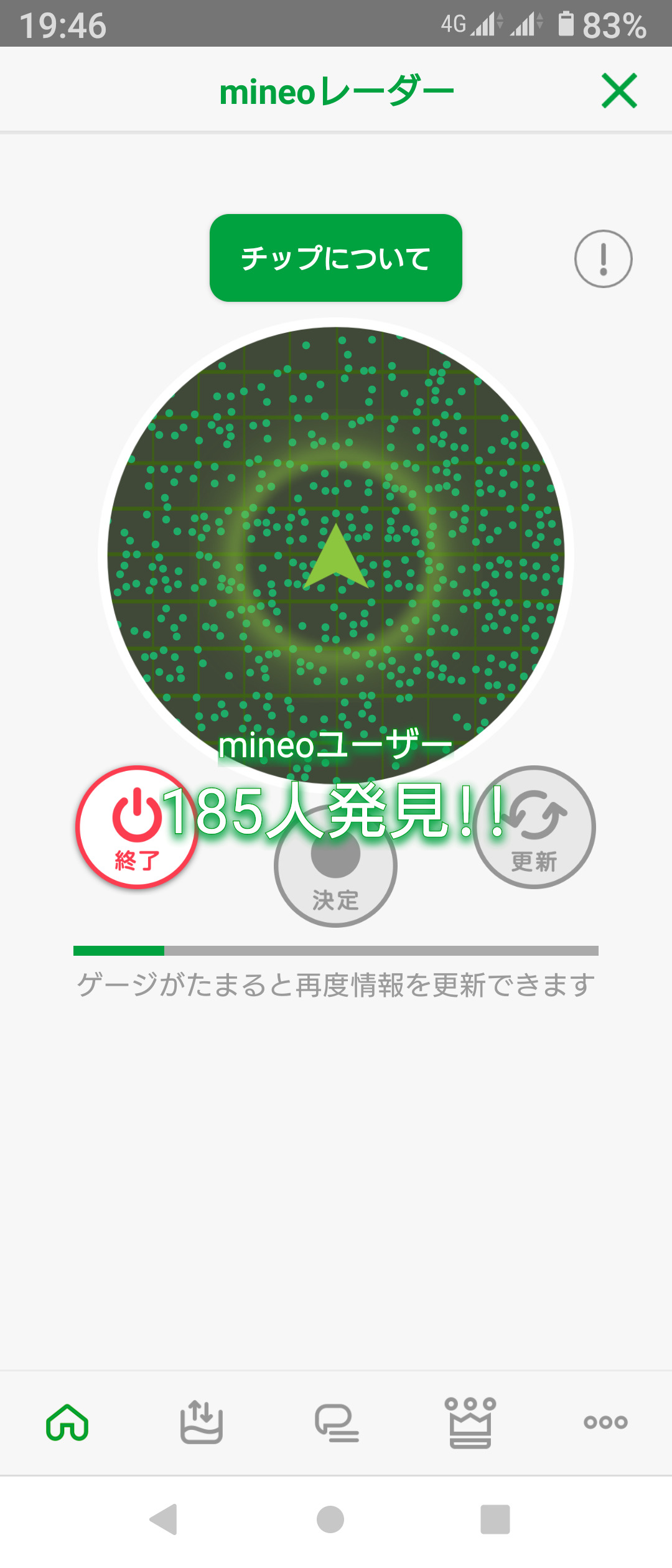
Task: Stop the radar with the 終了 button
Action: click(x=137, y=827)
